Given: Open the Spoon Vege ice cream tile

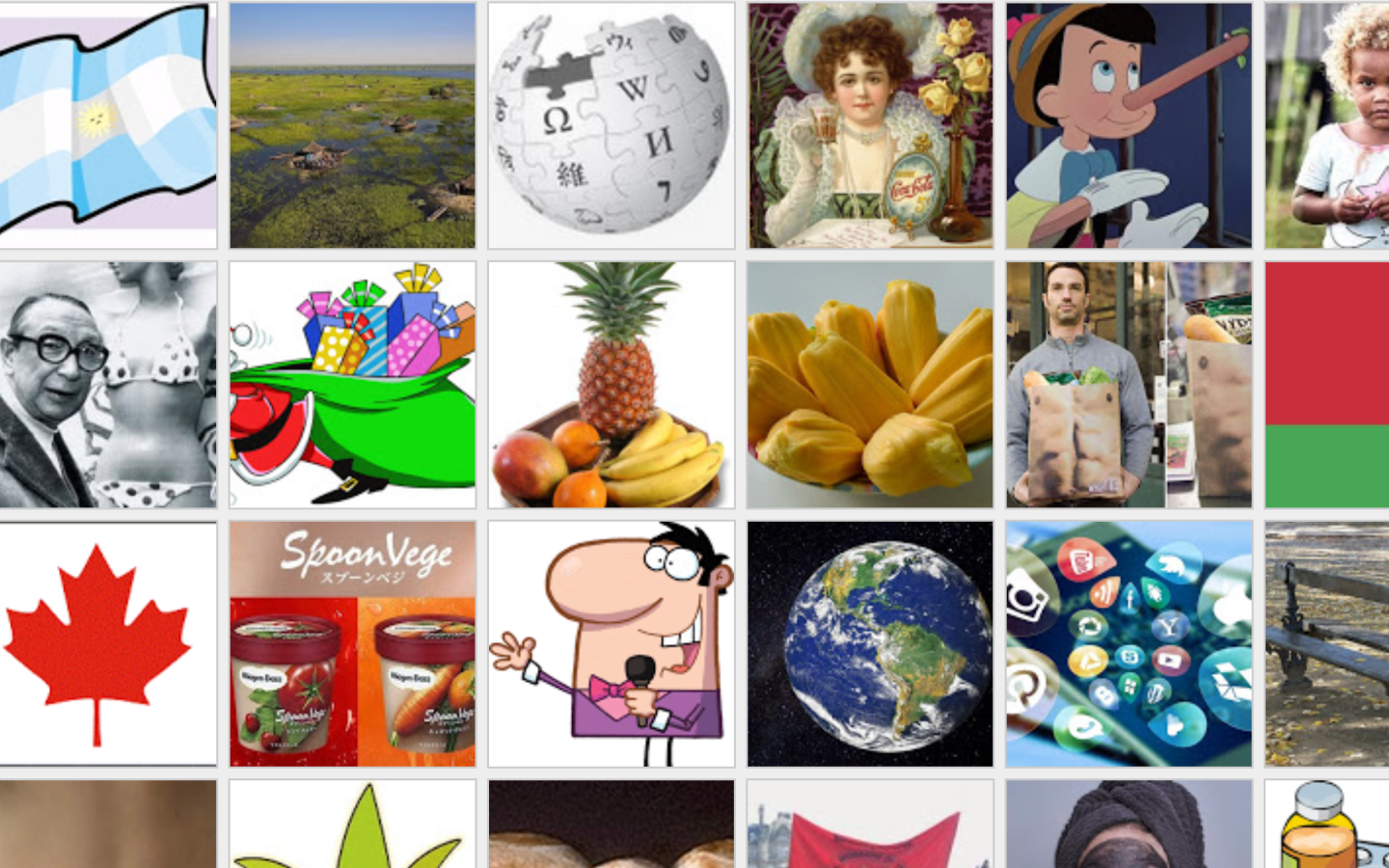Looking at the screenshot, I should 353,643.
